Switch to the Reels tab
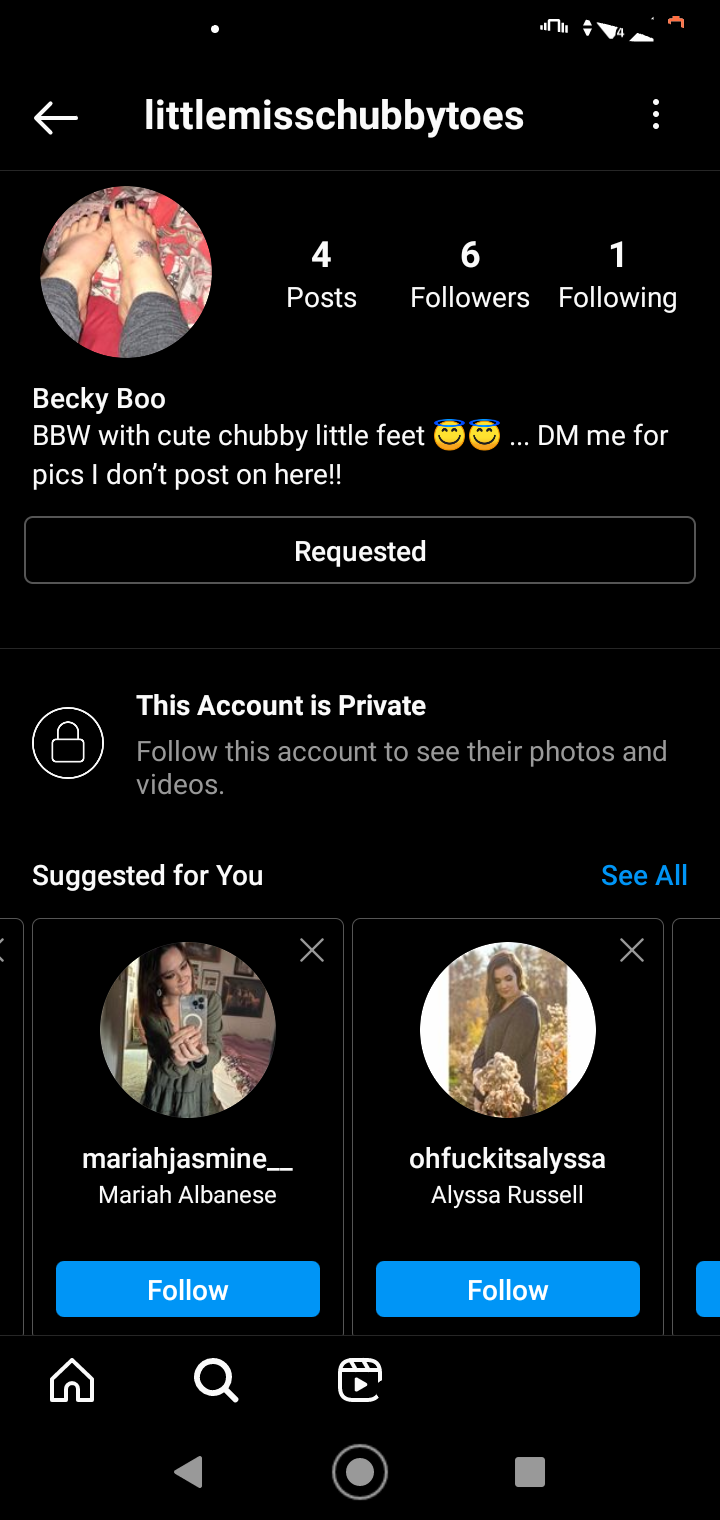 coord(360,1382)
